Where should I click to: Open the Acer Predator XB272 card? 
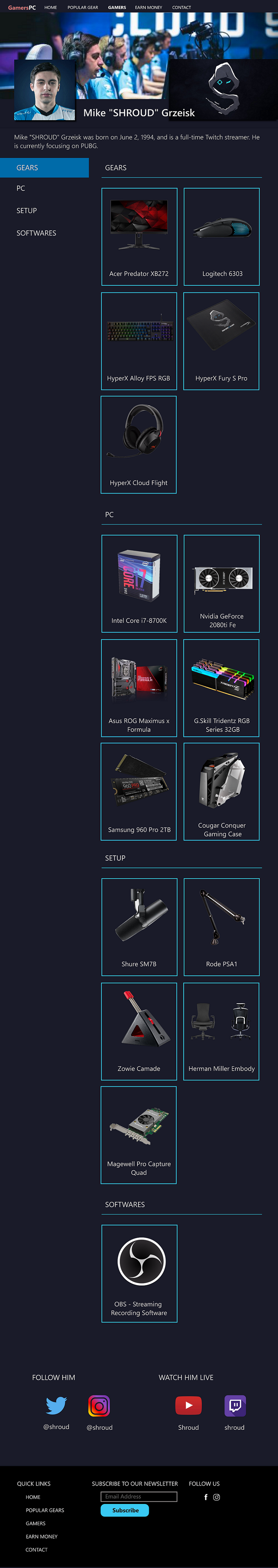(x=139, y=236)
